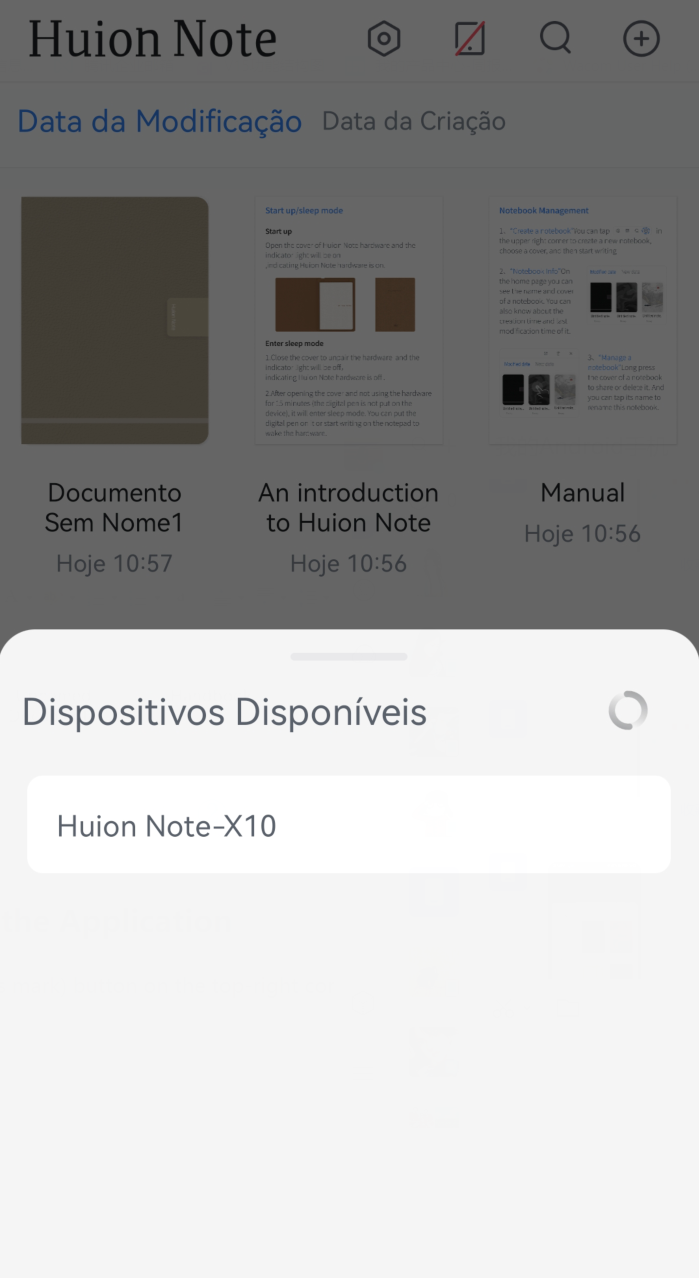Open An introduction to Huion Note

[x=348, y=321]
